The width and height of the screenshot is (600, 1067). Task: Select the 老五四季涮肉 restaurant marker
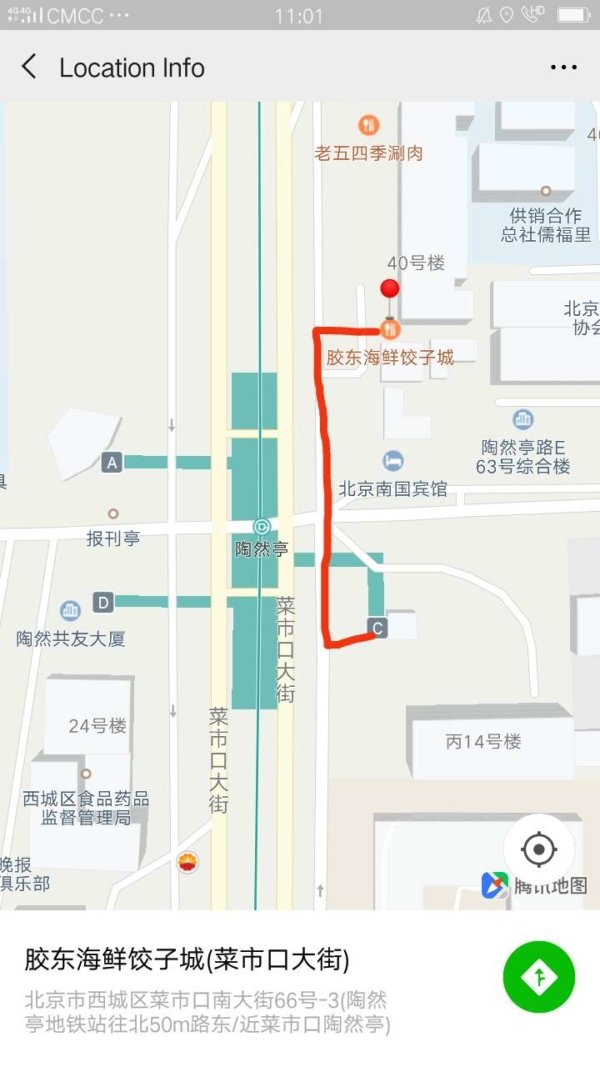[369, 126]
